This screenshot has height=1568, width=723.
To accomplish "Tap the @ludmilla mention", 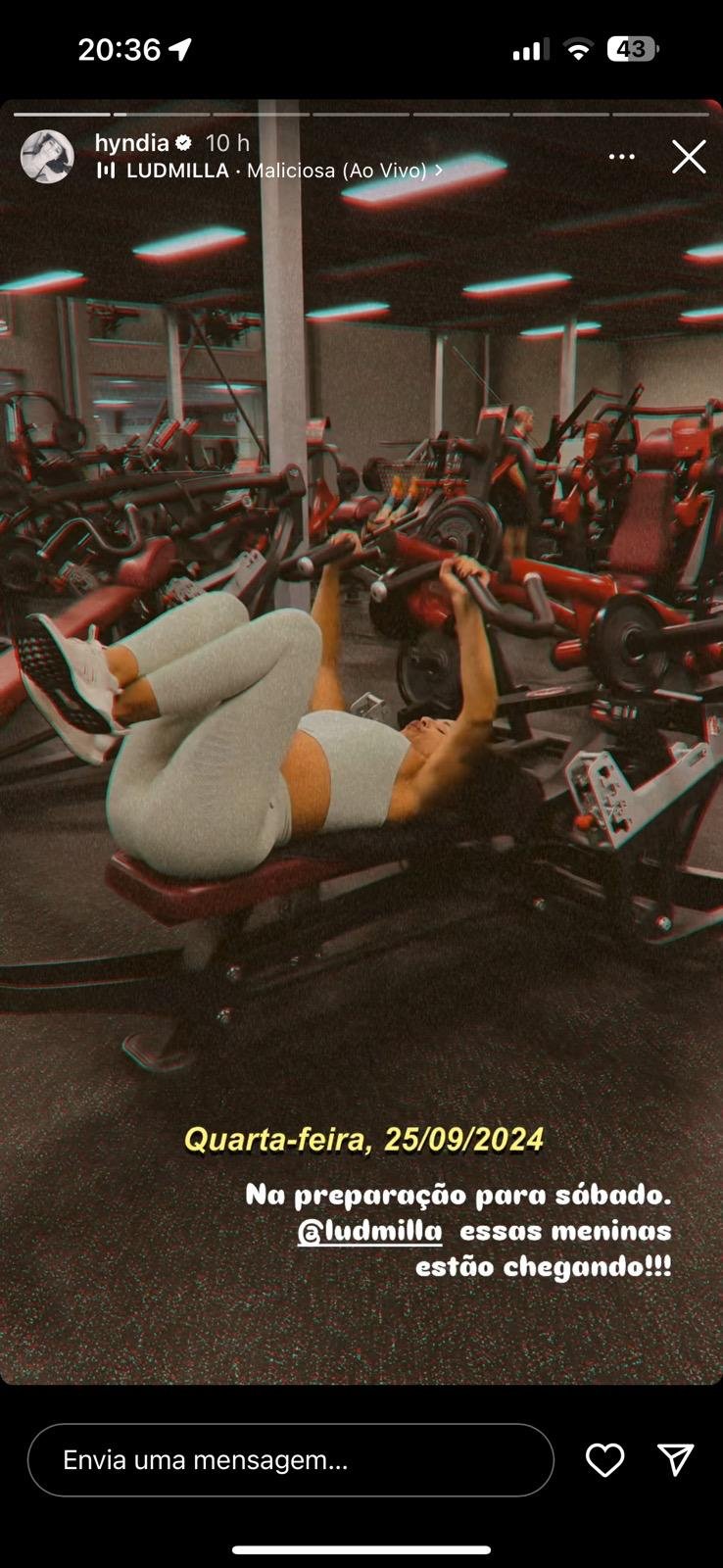I will click(370, 1231).
